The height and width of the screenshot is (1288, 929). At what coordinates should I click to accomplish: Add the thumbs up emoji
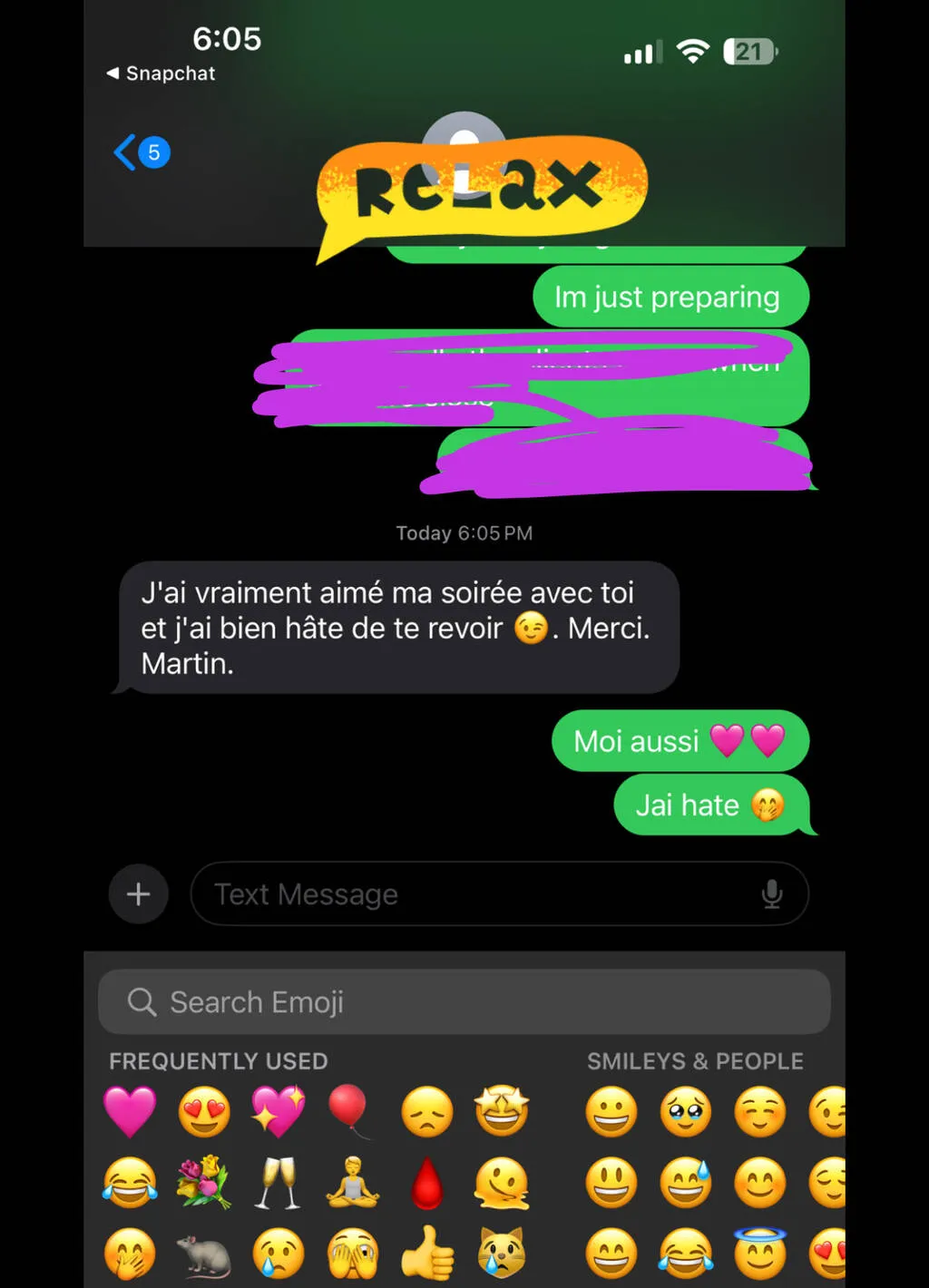click(427, 1254)
